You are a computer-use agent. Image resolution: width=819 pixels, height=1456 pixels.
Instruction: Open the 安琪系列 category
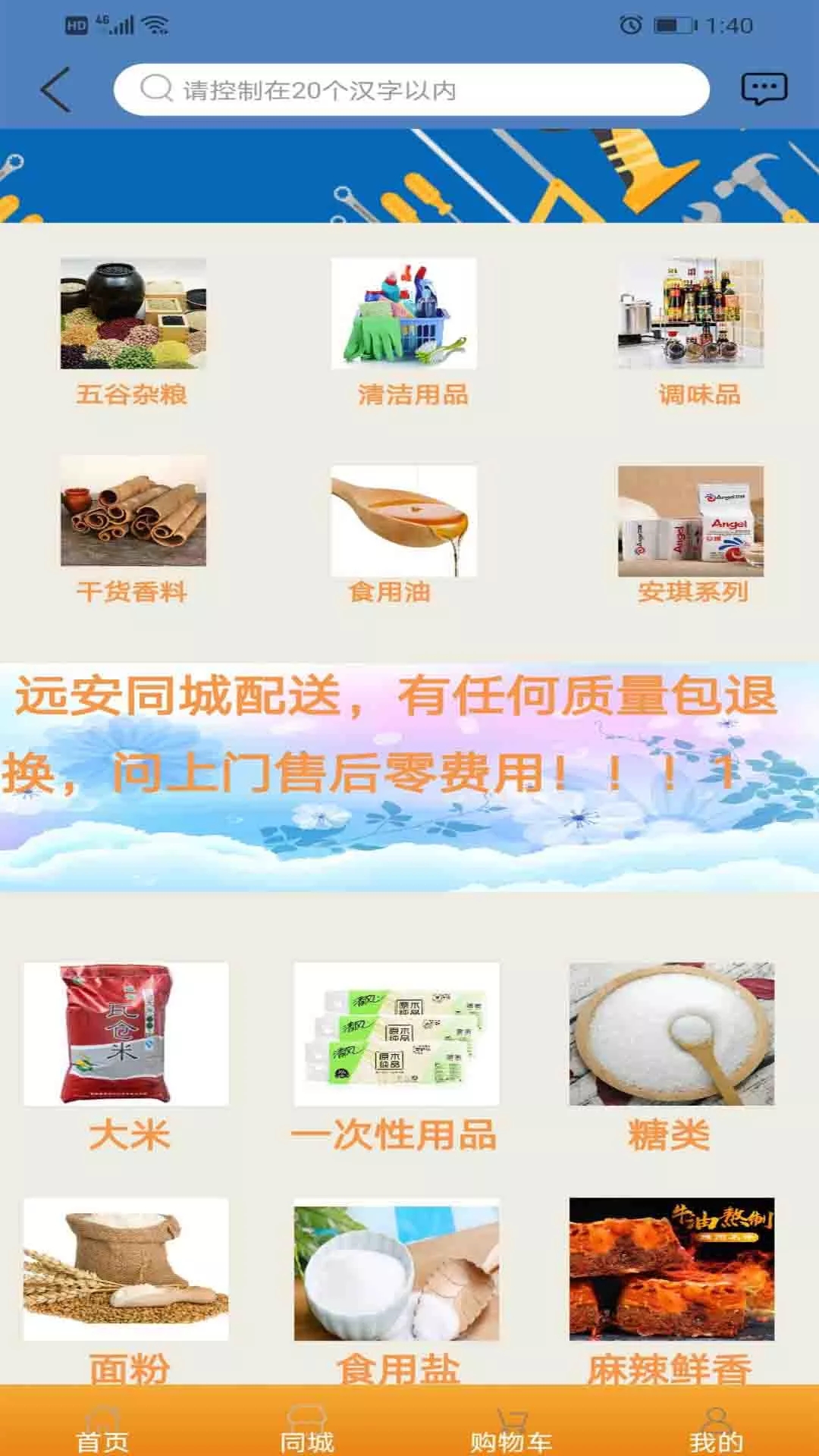690,522
